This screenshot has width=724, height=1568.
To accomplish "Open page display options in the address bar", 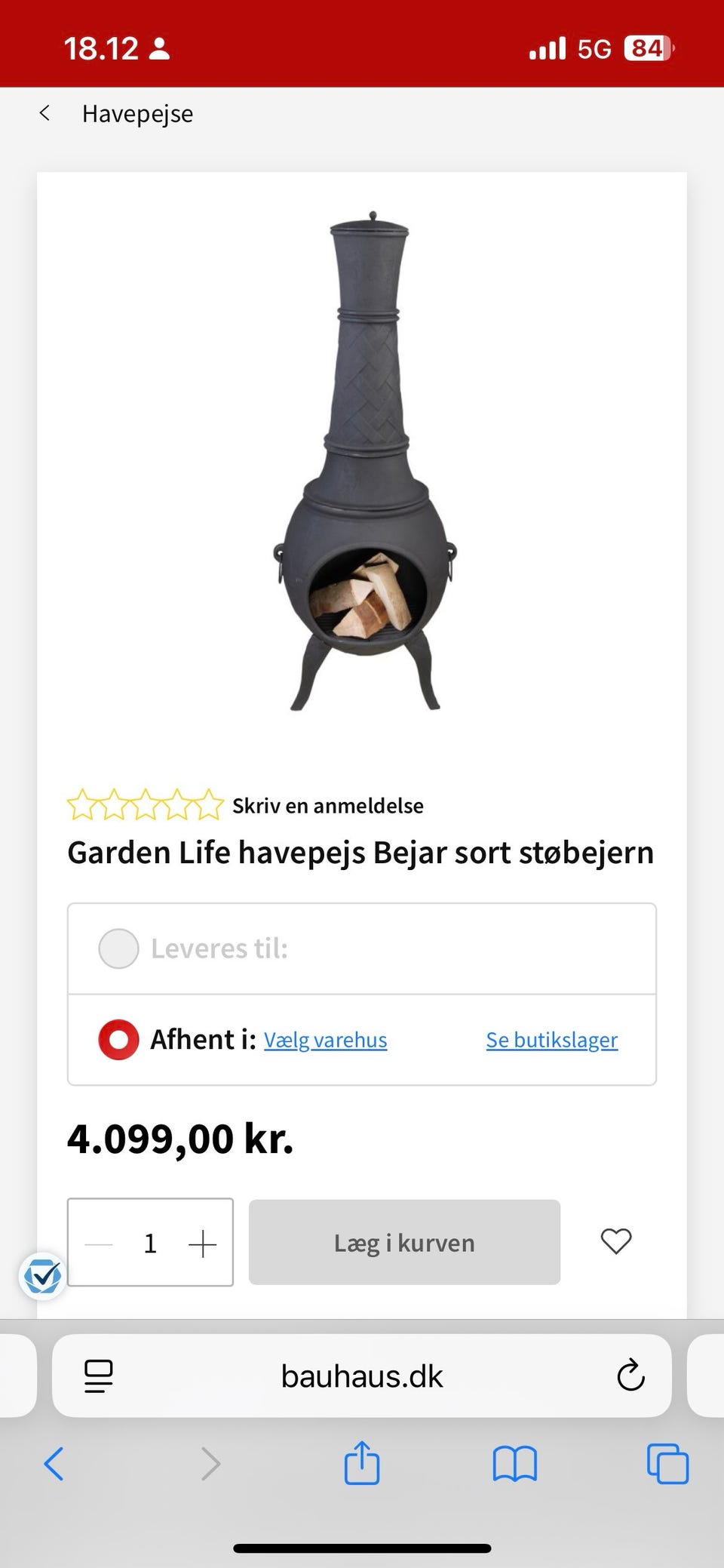I will click(97, 1376).
